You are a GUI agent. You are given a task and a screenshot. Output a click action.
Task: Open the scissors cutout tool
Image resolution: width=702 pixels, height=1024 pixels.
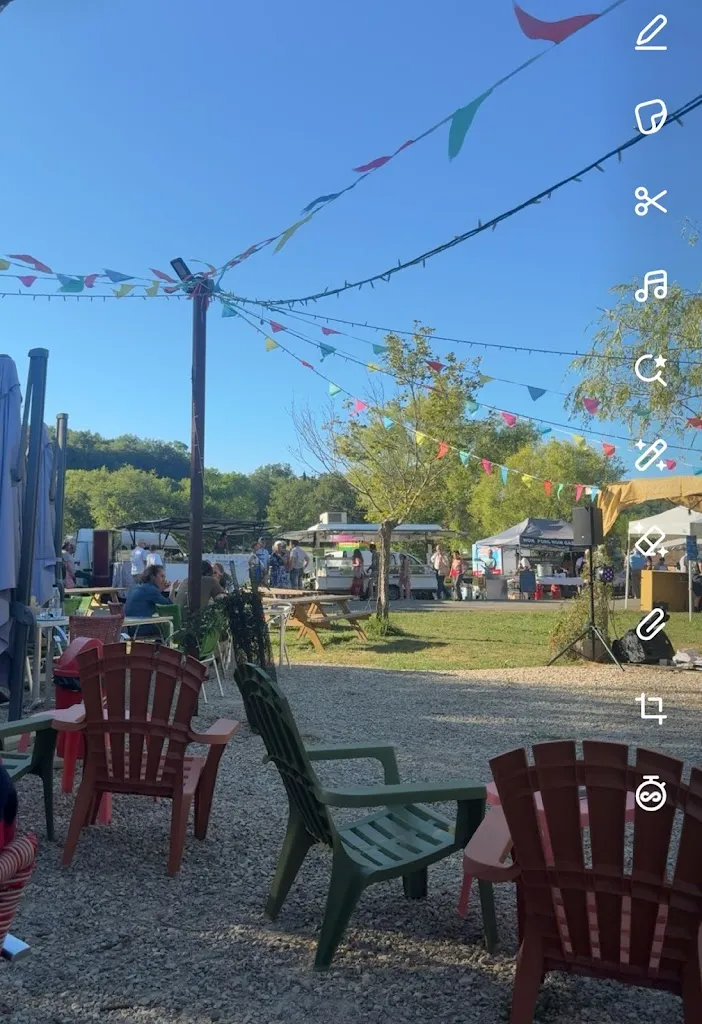(x=651, y=201)
